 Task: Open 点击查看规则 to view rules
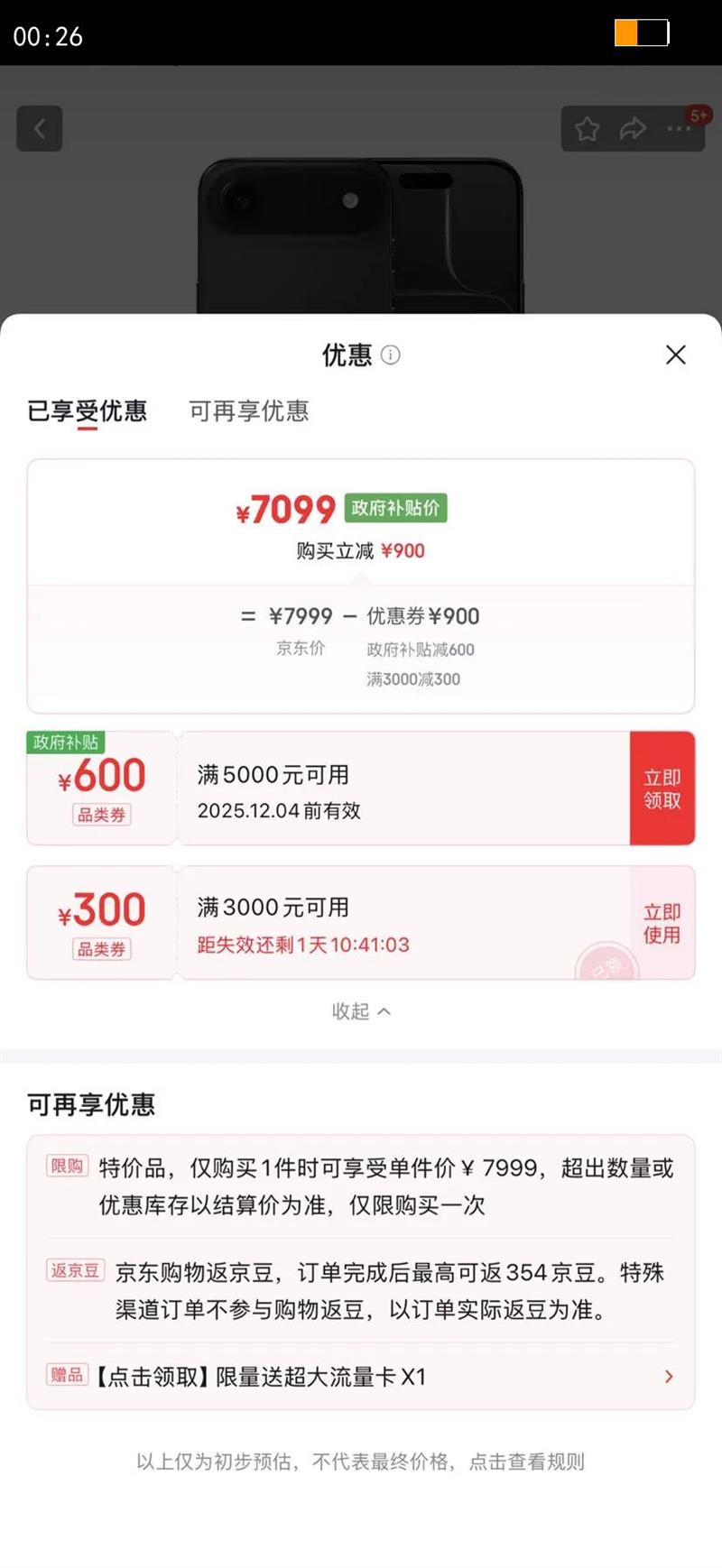[x=526, y=1462]
